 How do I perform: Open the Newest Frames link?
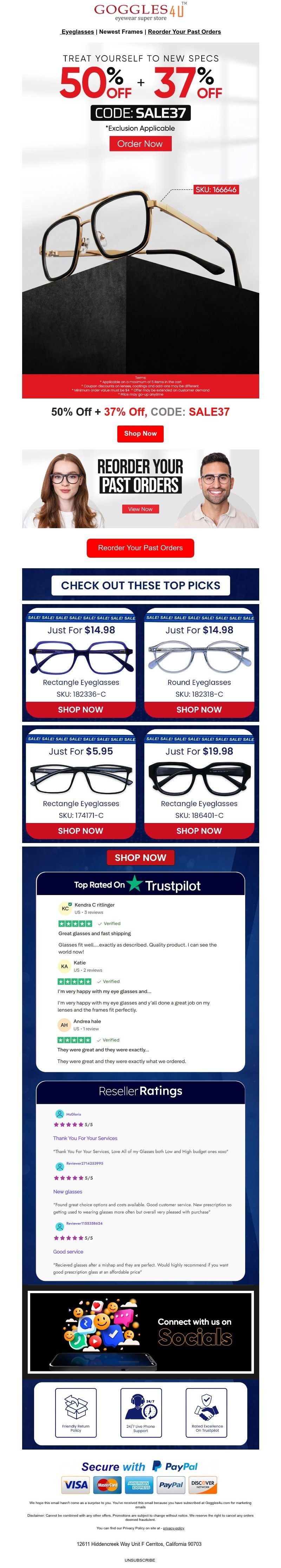pos(121,32)
